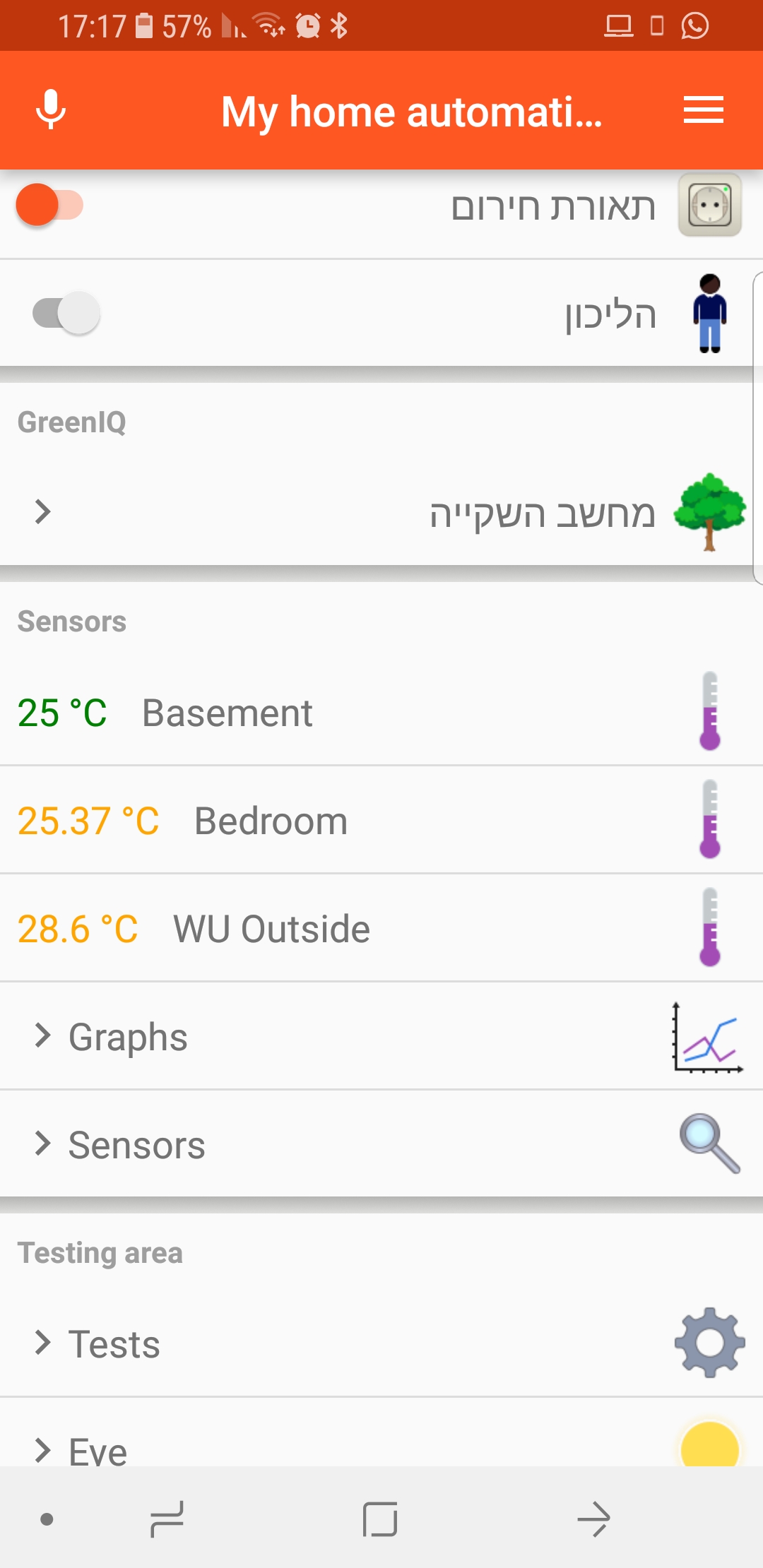Viewport: 763px width, 1568px height.
Task: Tap the Basement thermometer icon
Action: pos(709,712)
